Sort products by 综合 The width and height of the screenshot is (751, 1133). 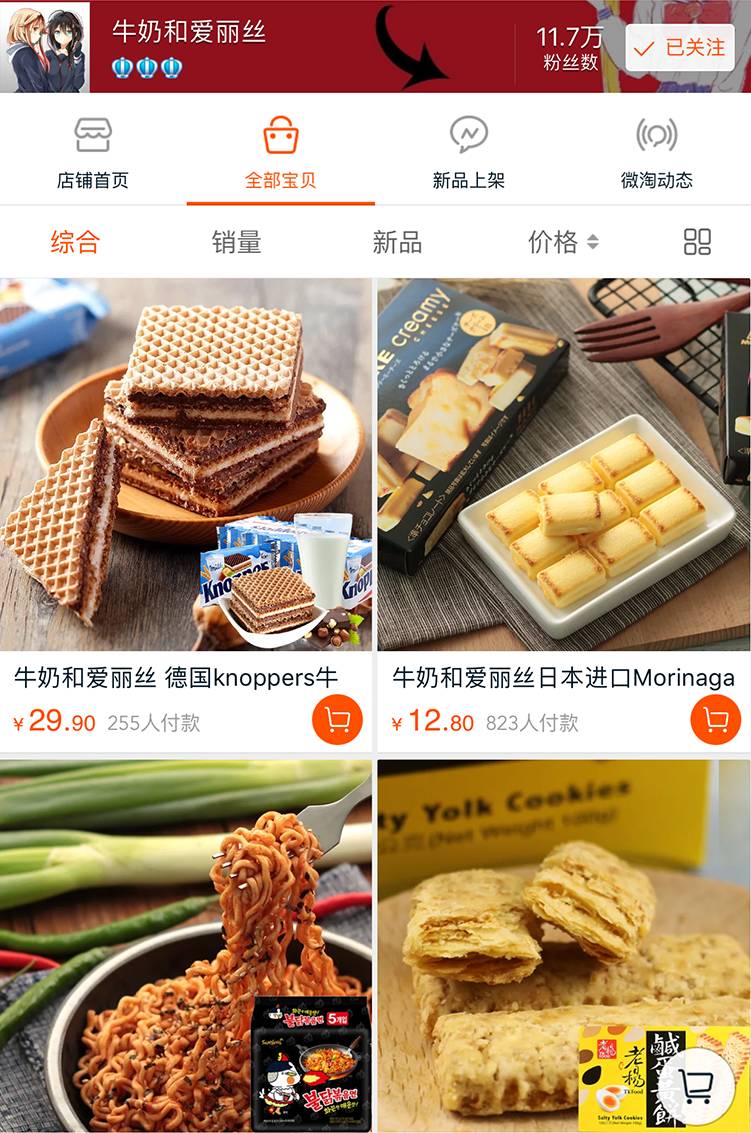click(x=75, y=242)
